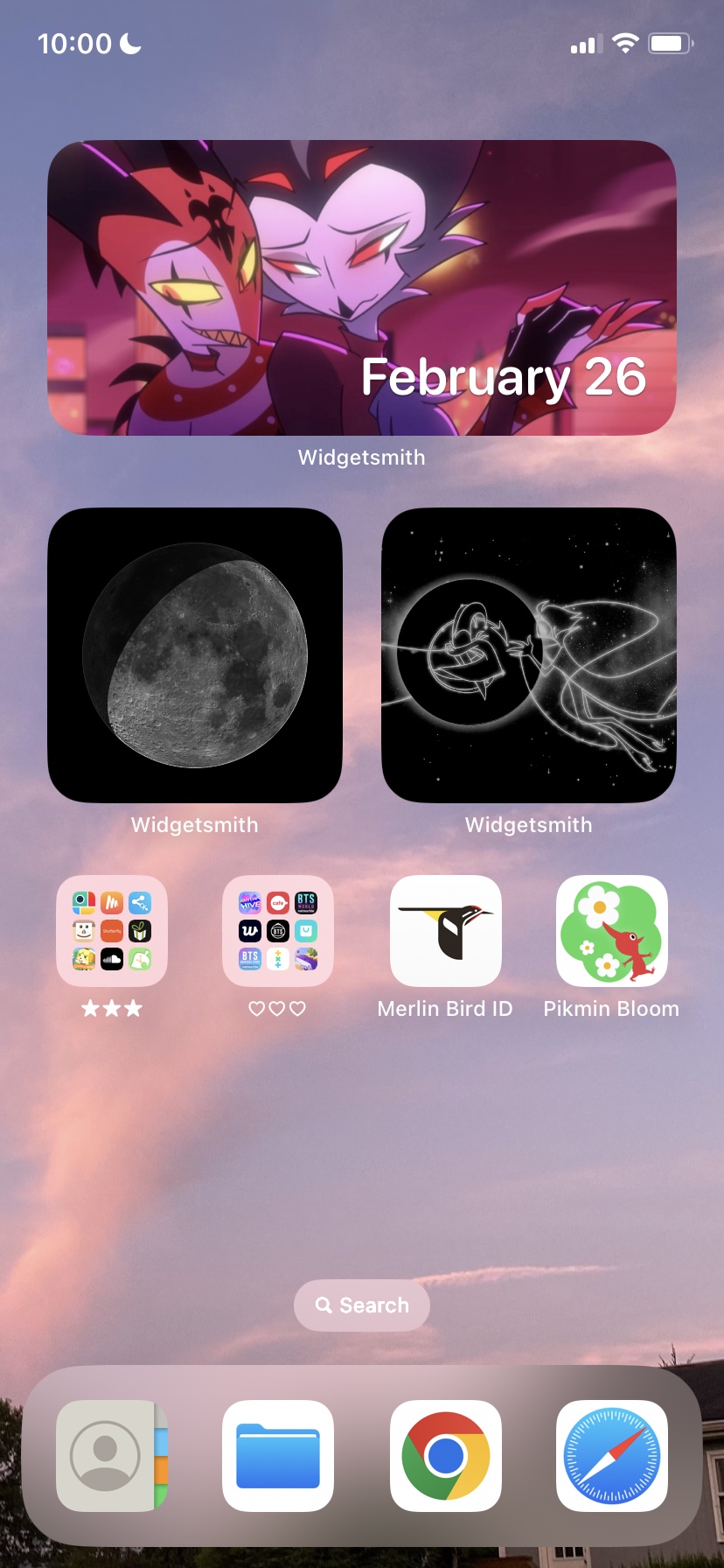Open the February 26 Widgetsmith date widget
This screenshot has width=724, height=1568.
(x=361, y=288)
